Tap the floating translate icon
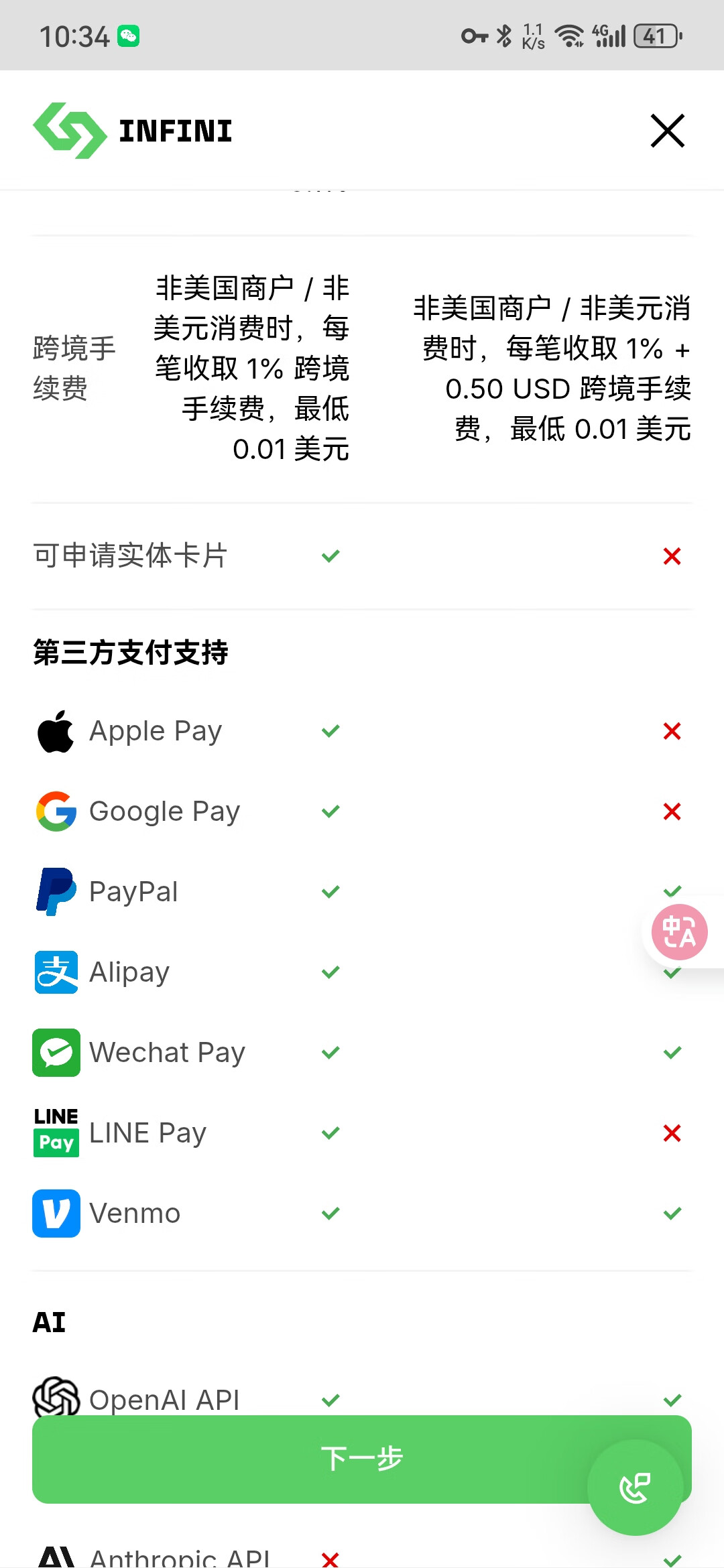 pyautogui.click(x=679, y=932)
